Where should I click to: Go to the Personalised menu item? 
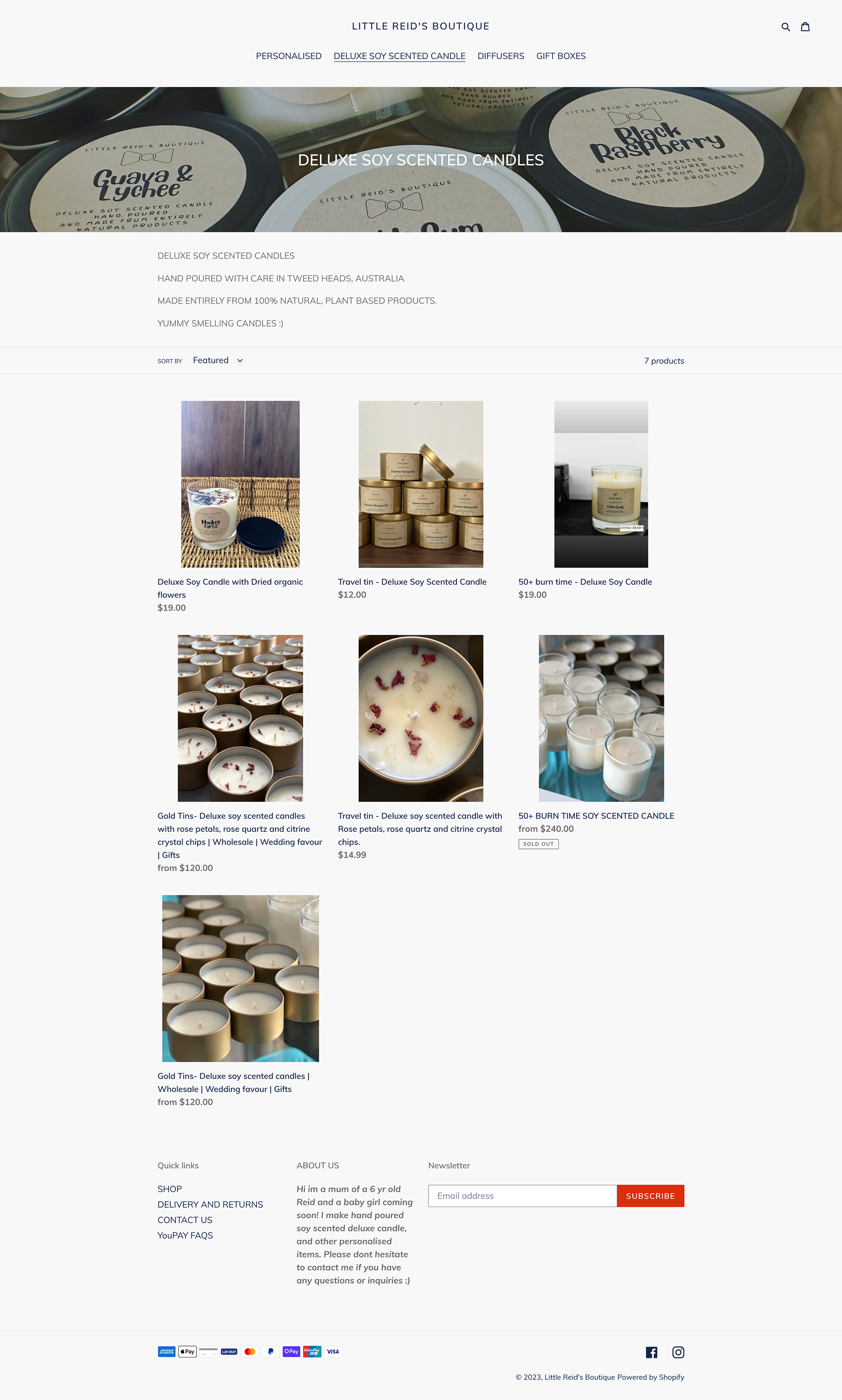[288, 56]
